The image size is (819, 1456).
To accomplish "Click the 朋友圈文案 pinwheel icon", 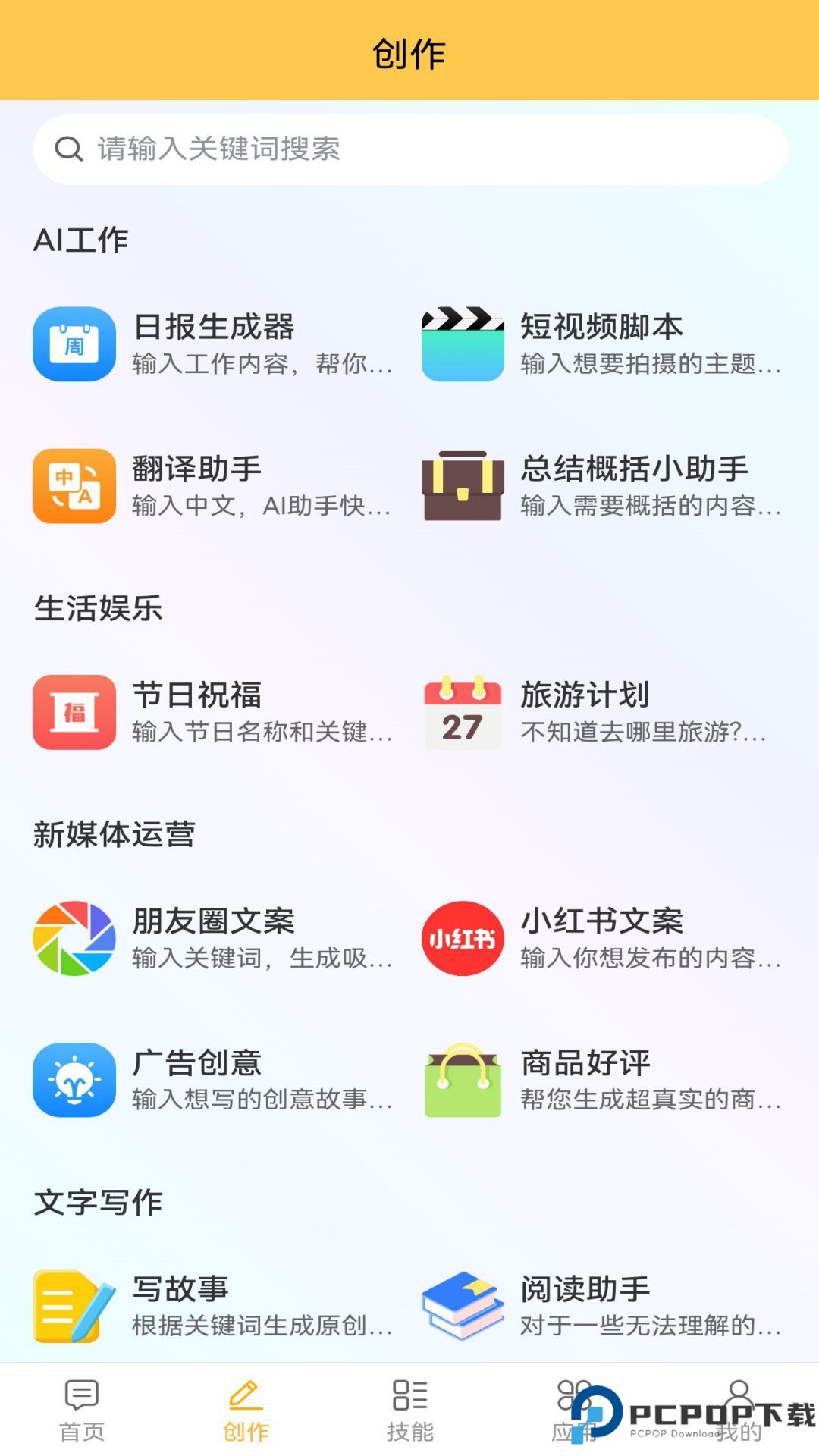I will click(x=74, y=938).
